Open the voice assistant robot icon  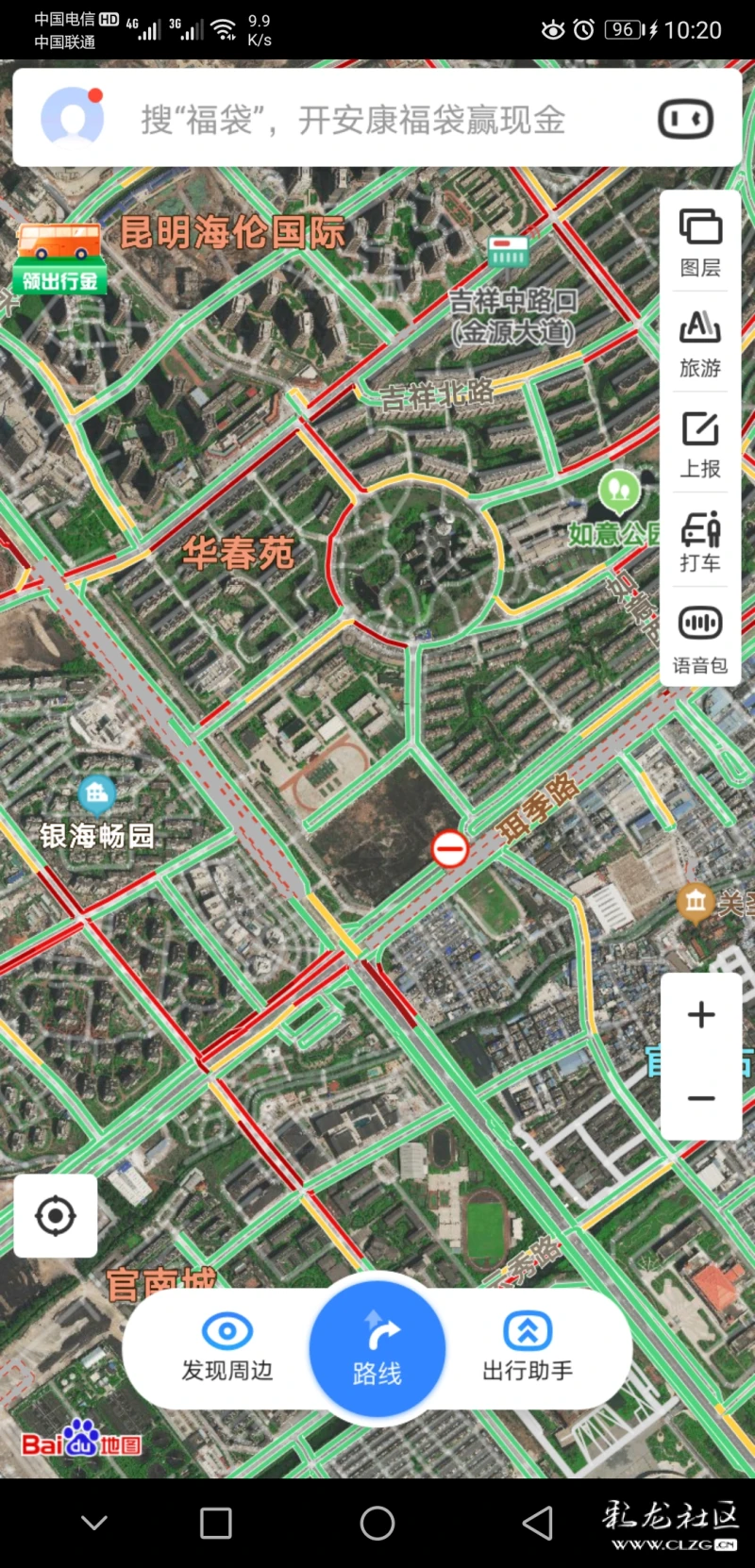click(x=685, y=119)
